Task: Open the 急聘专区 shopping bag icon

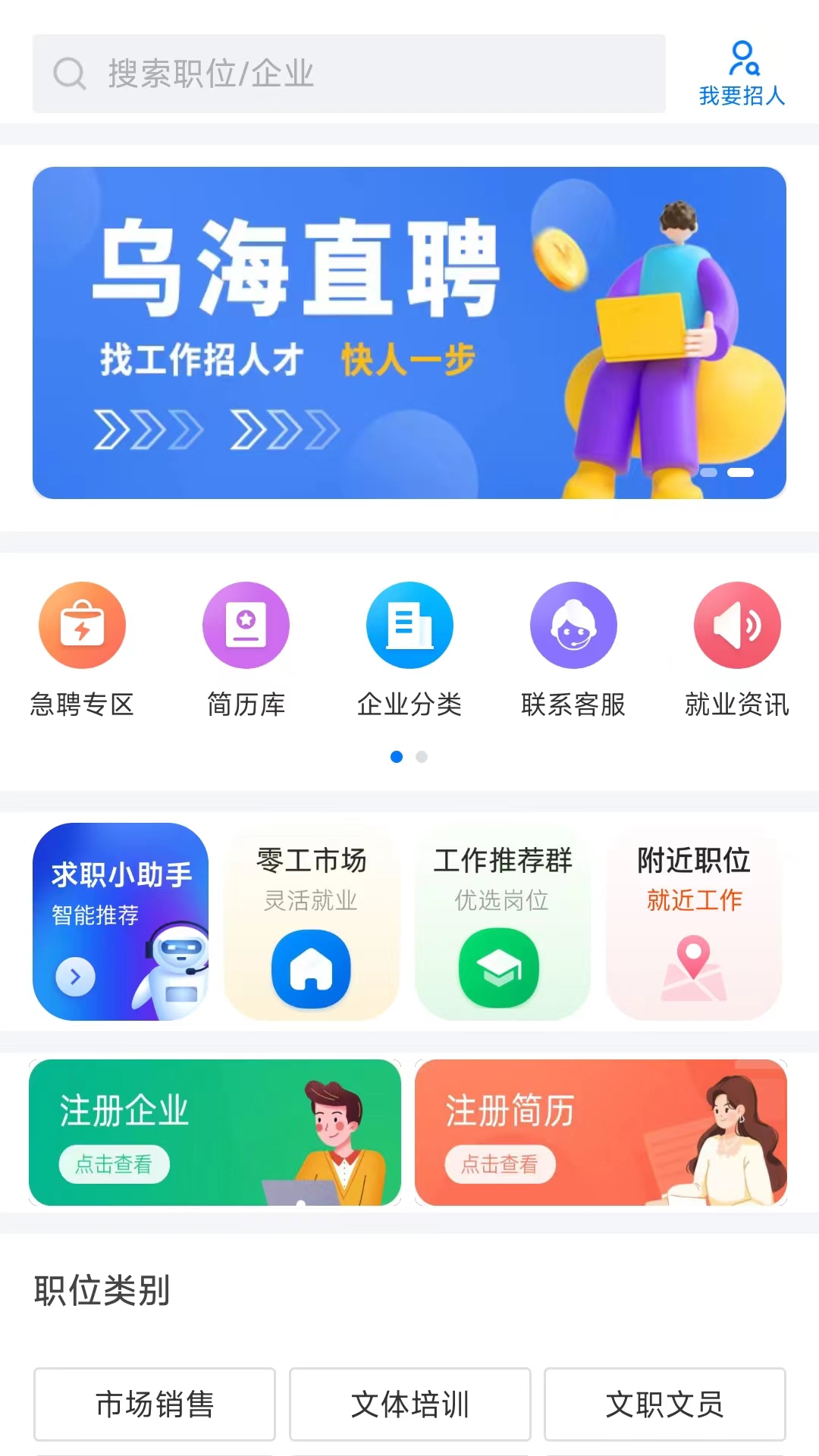Action: tap(82, 624)
